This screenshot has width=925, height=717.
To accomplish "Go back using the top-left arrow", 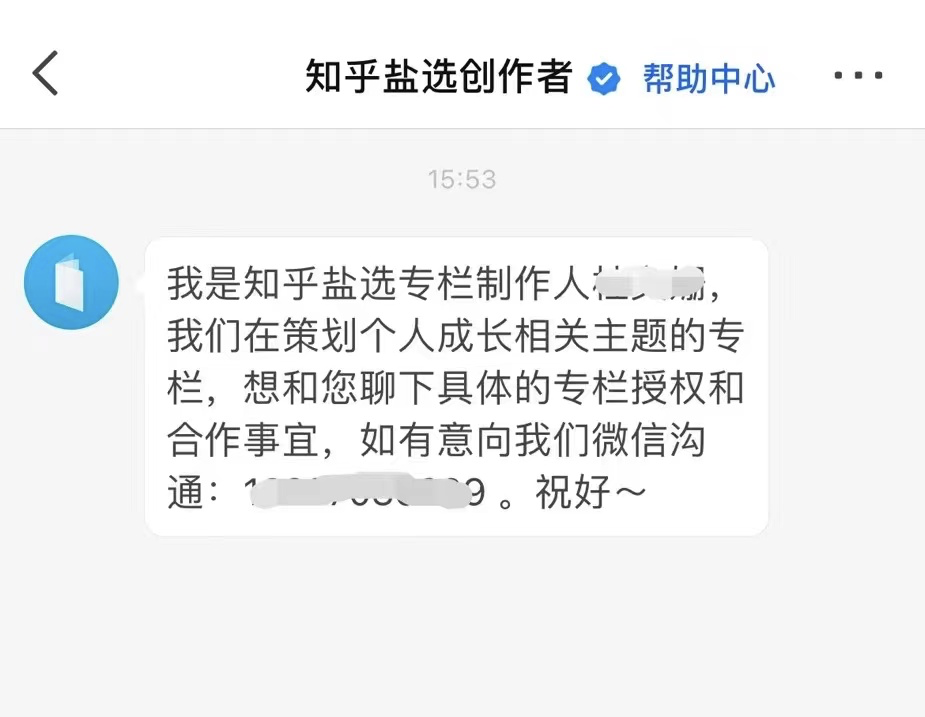I will click(46, 75).
